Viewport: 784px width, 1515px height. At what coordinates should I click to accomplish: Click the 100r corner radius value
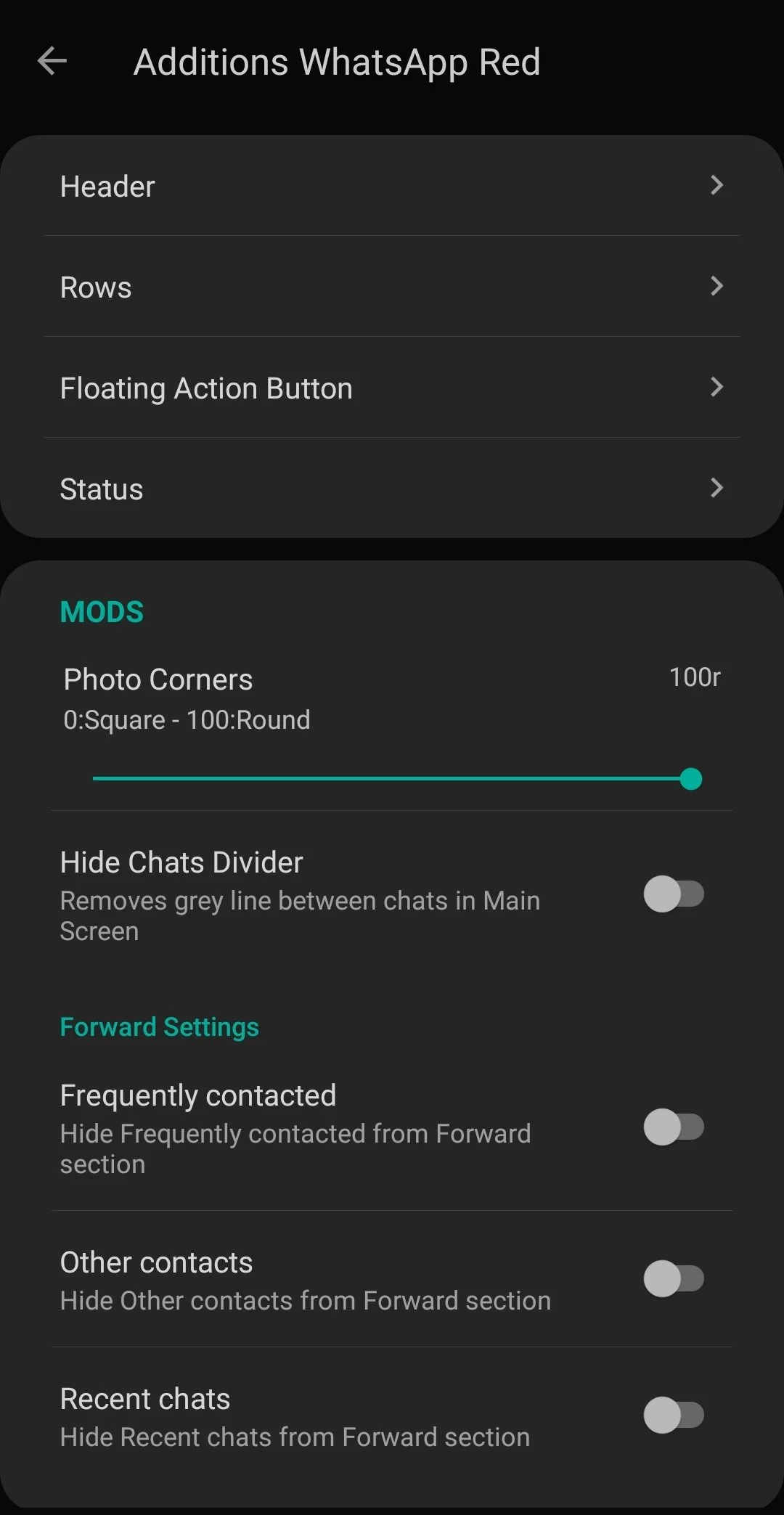pyautogui.click(x=693, y=677)
